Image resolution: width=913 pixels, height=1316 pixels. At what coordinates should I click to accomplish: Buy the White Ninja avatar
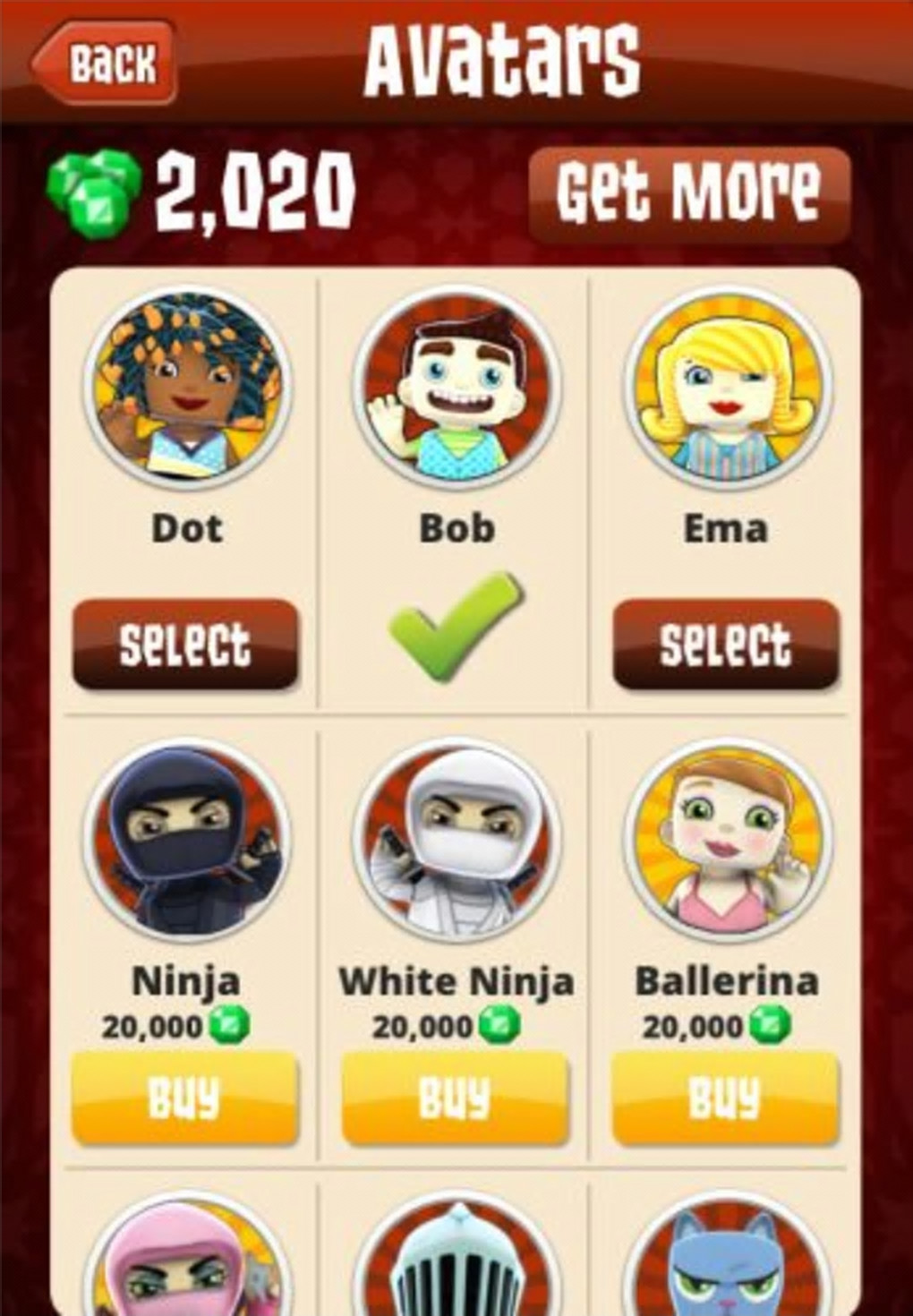tap(455, 1098)
